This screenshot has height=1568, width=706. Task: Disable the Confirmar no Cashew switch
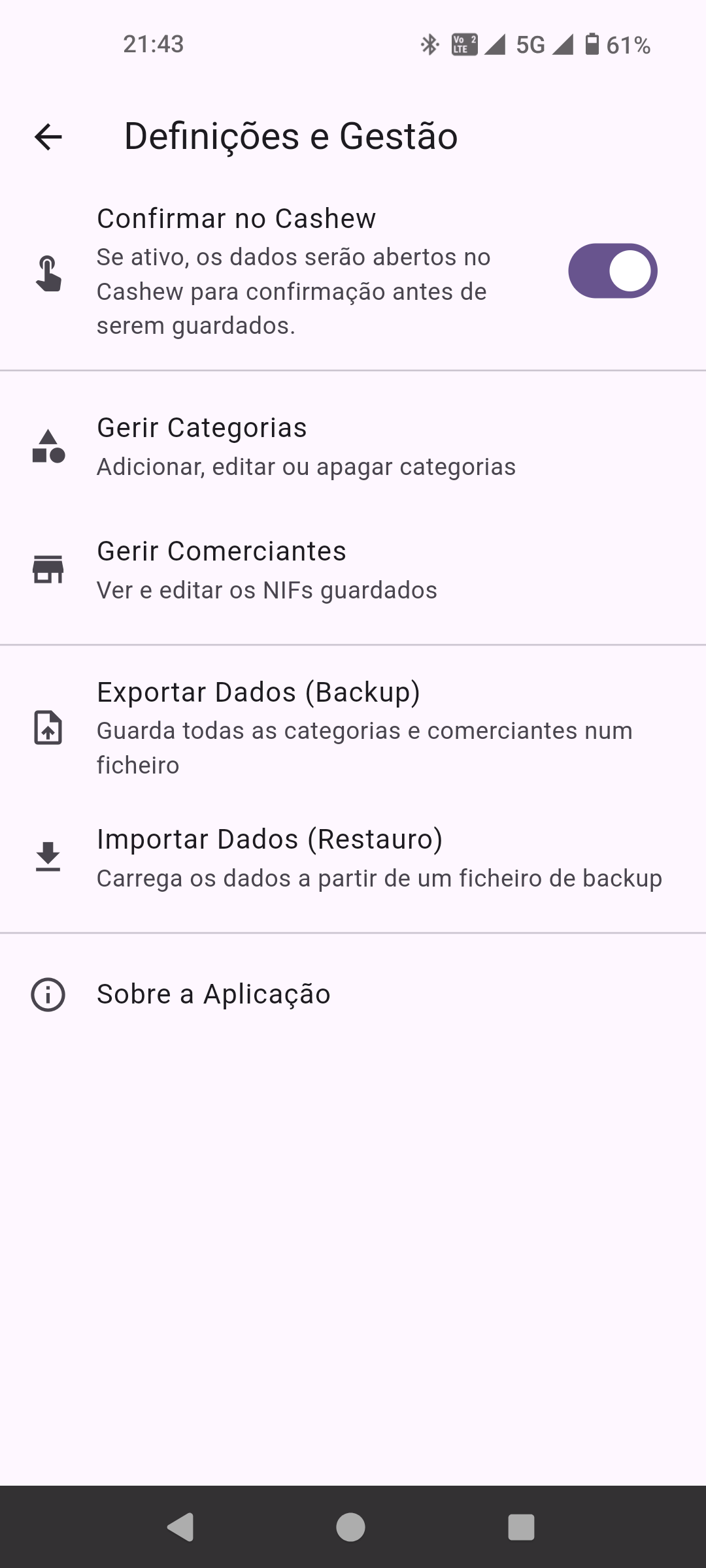(x=613, y=271)
